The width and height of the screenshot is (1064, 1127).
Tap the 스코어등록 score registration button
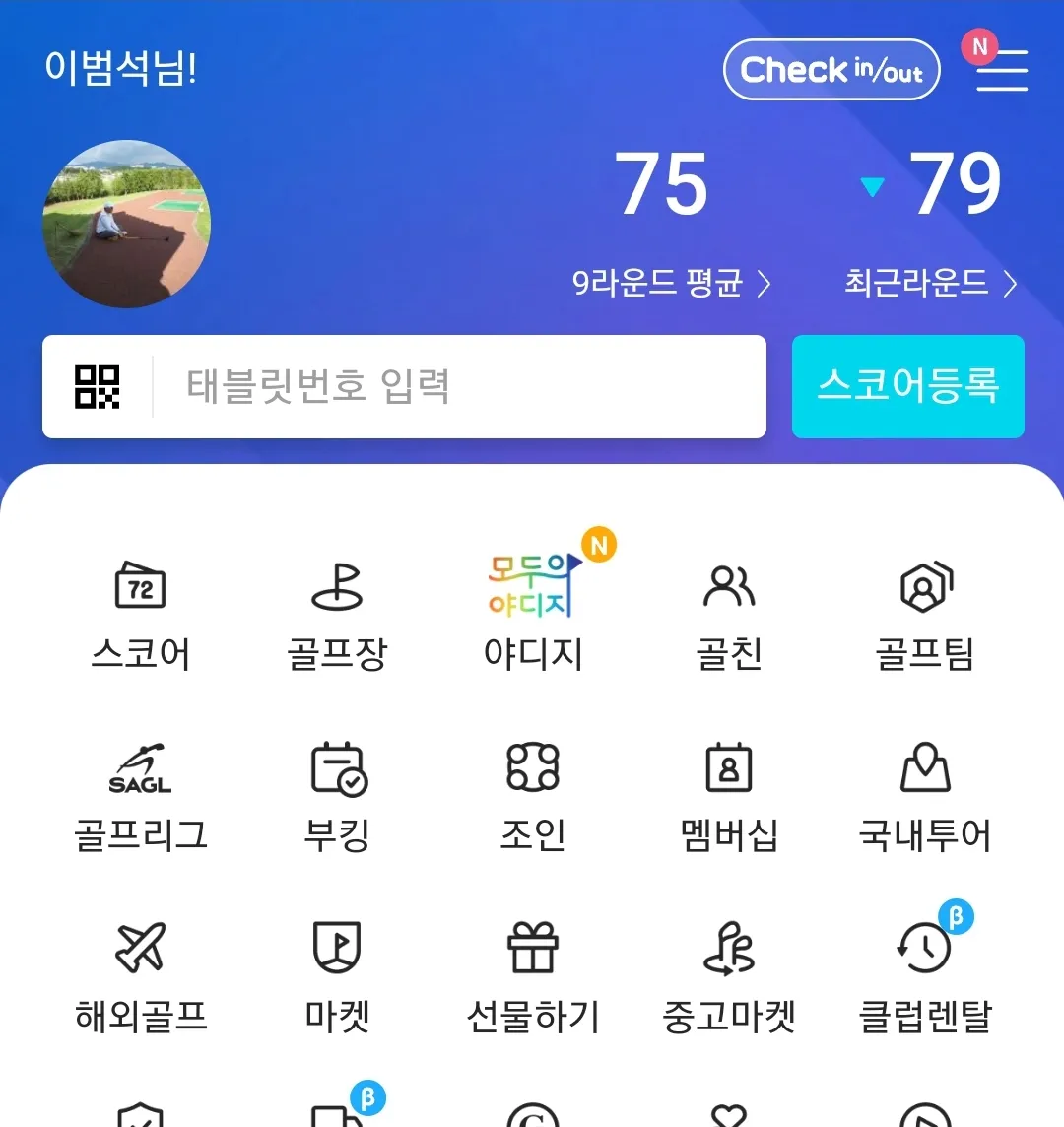[x=907, y=386]
